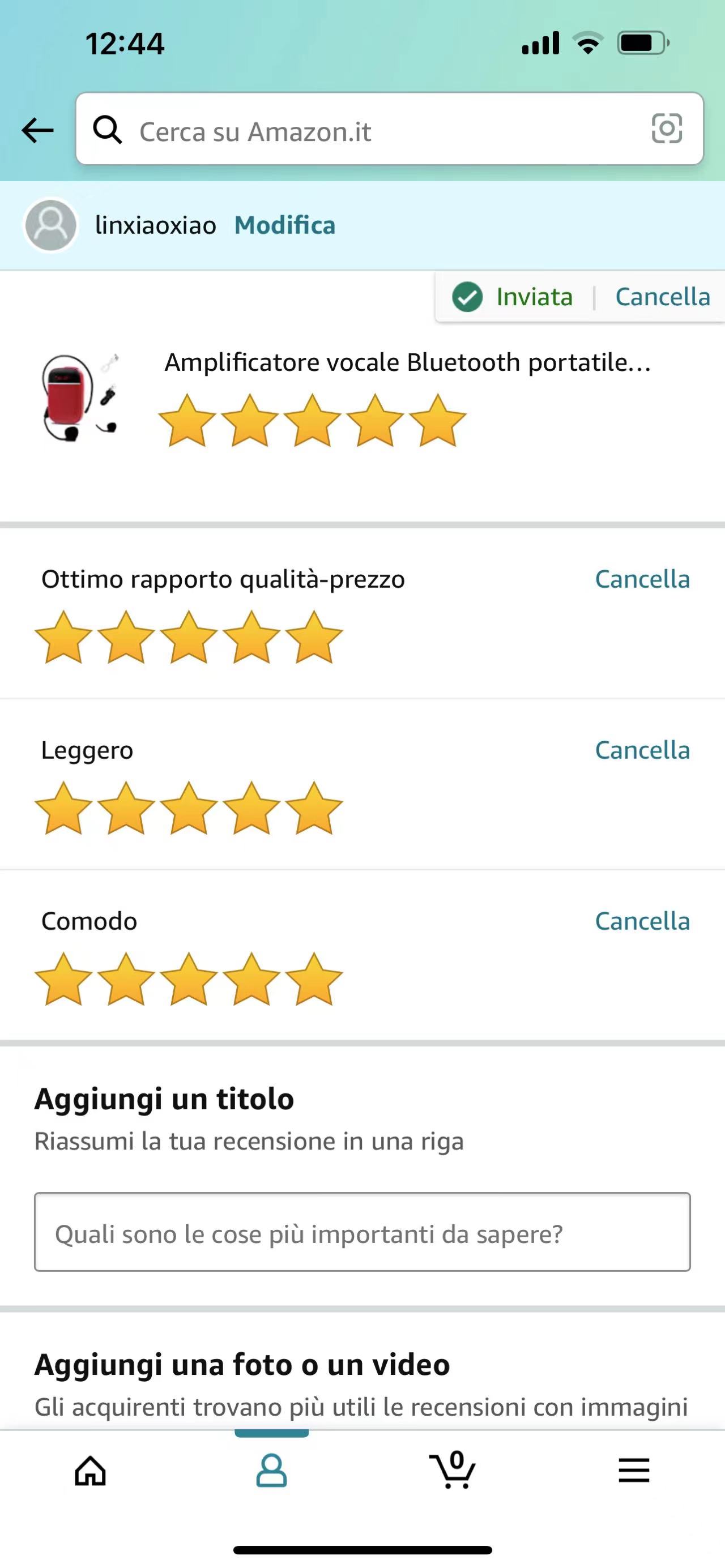The image size is (725, 1568).
Task: Clear the Ottimo rapporto qualità-prezzo rating
Action: click(x=642, y=579)
